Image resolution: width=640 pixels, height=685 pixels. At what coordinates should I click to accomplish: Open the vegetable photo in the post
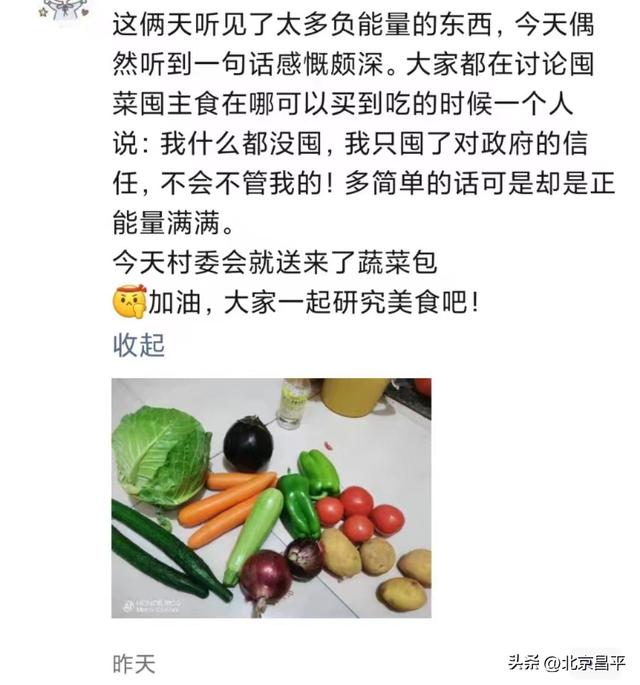click(271, 497)
